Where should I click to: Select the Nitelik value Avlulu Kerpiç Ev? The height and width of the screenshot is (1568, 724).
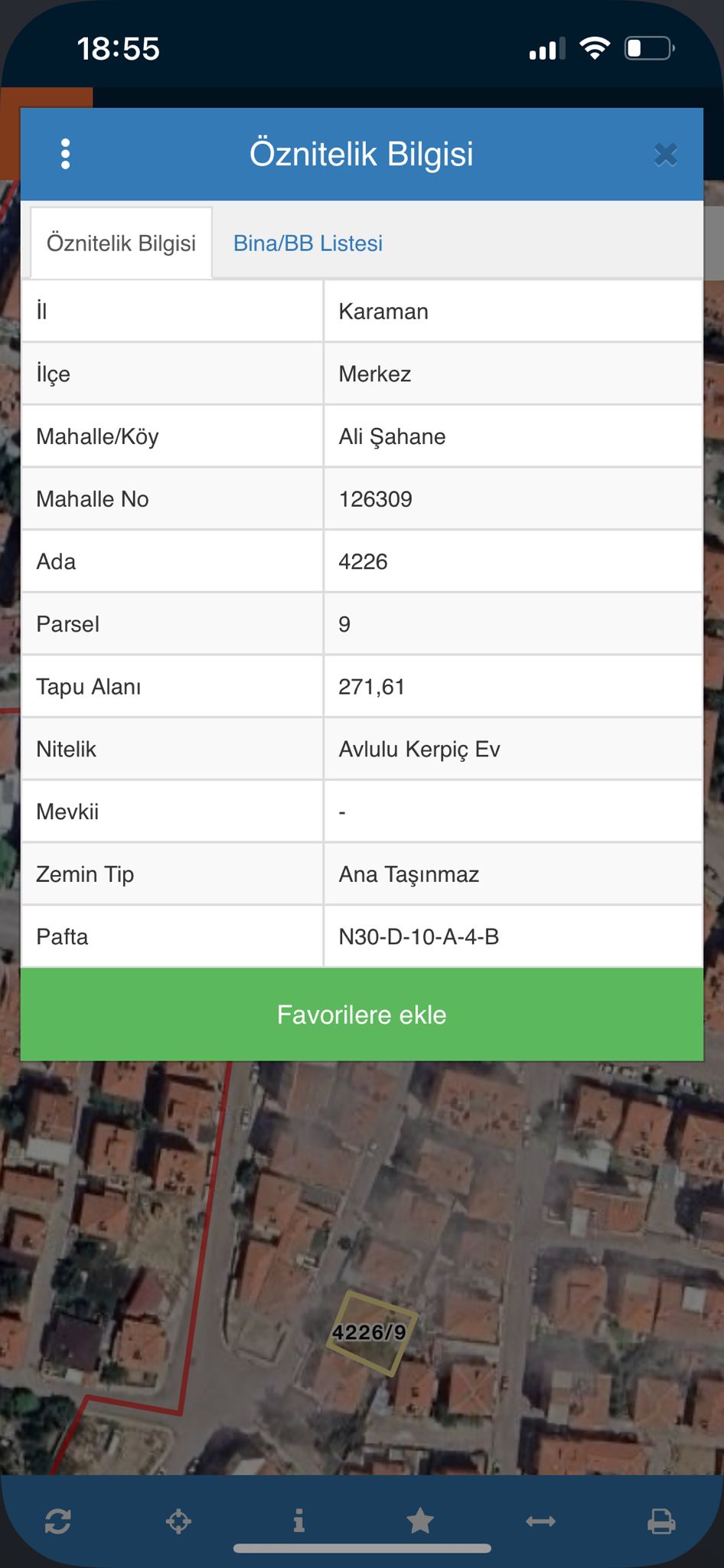(419, 749)
